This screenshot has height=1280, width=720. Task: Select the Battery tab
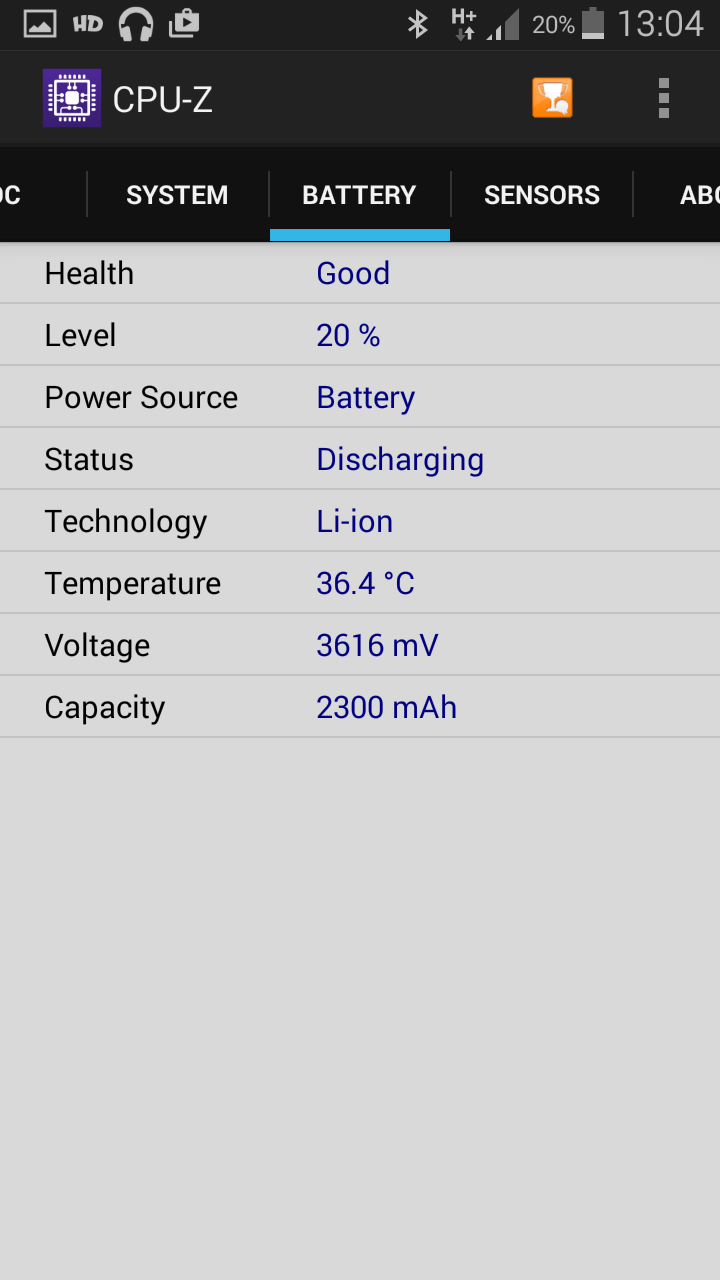(359, 195)
